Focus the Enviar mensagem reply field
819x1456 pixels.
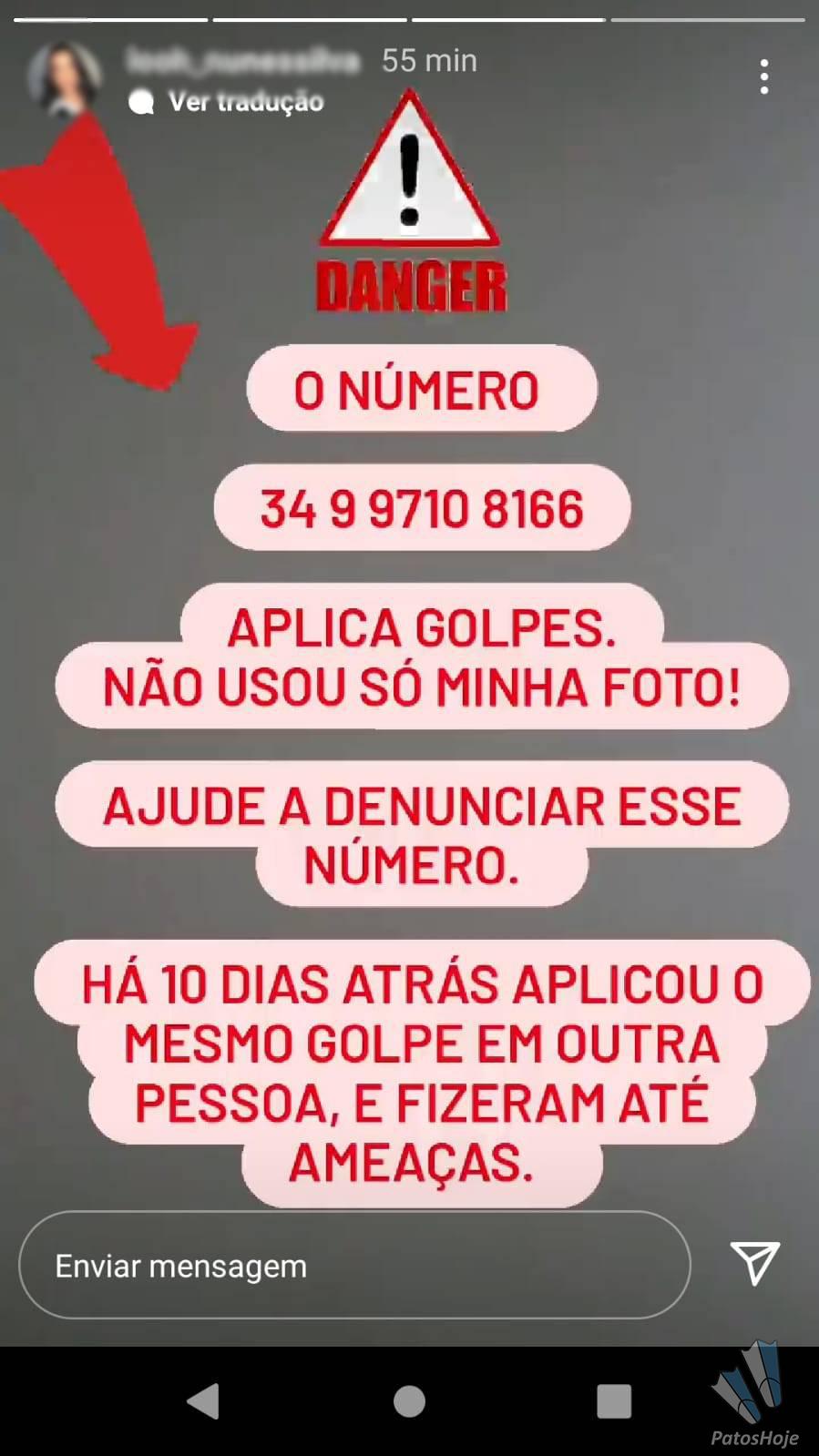tap(354, 1265)
